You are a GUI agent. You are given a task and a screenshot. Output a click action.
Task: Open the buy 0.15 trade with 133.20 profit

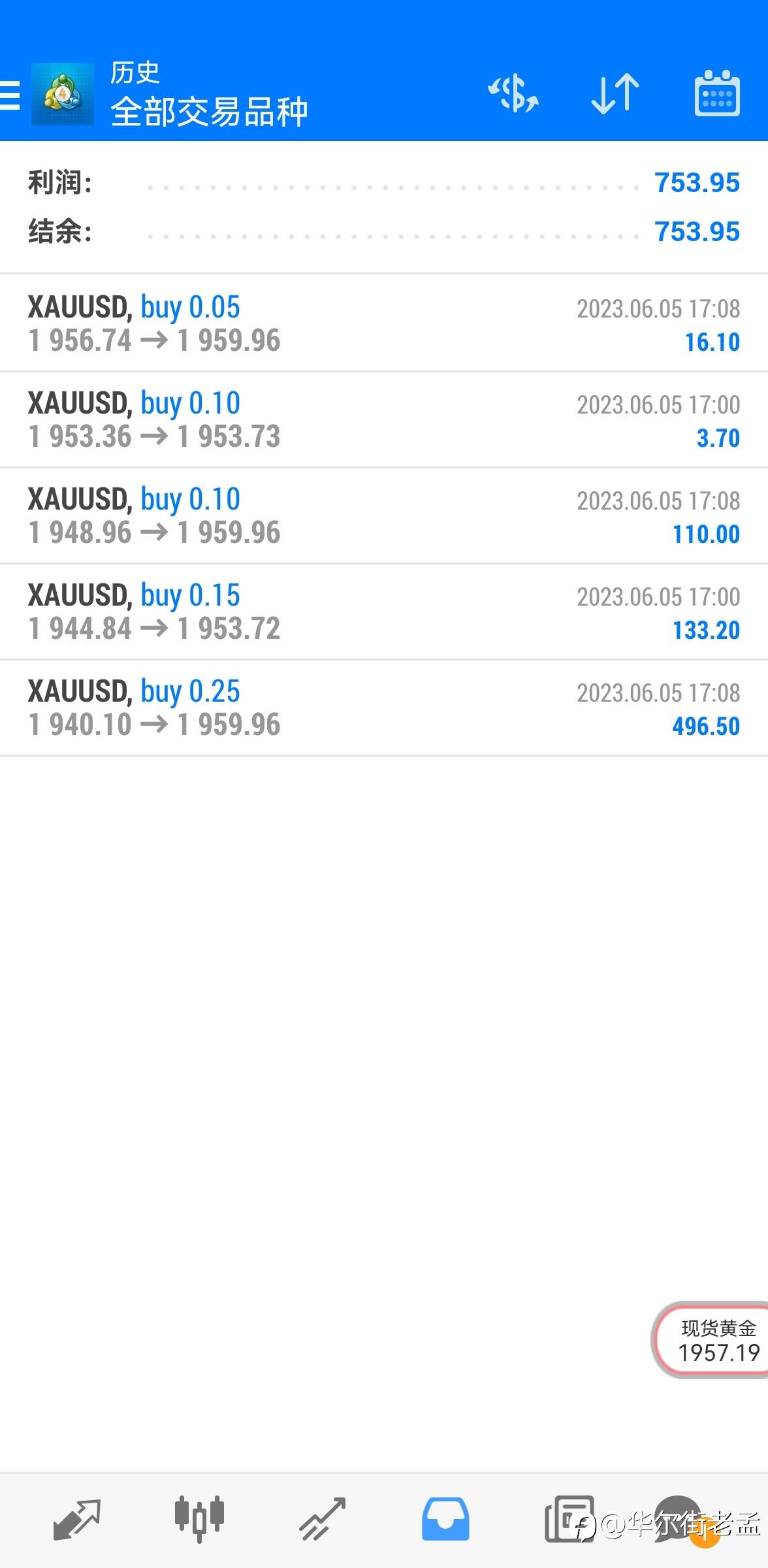click(384, 612)
